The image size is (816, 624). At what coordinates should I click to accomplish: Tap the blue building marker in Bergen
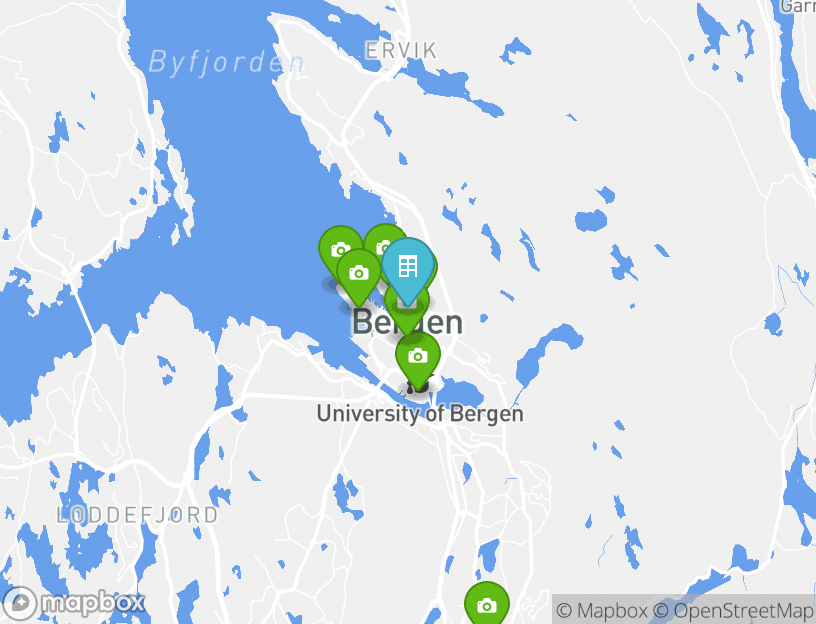(408, 267)
